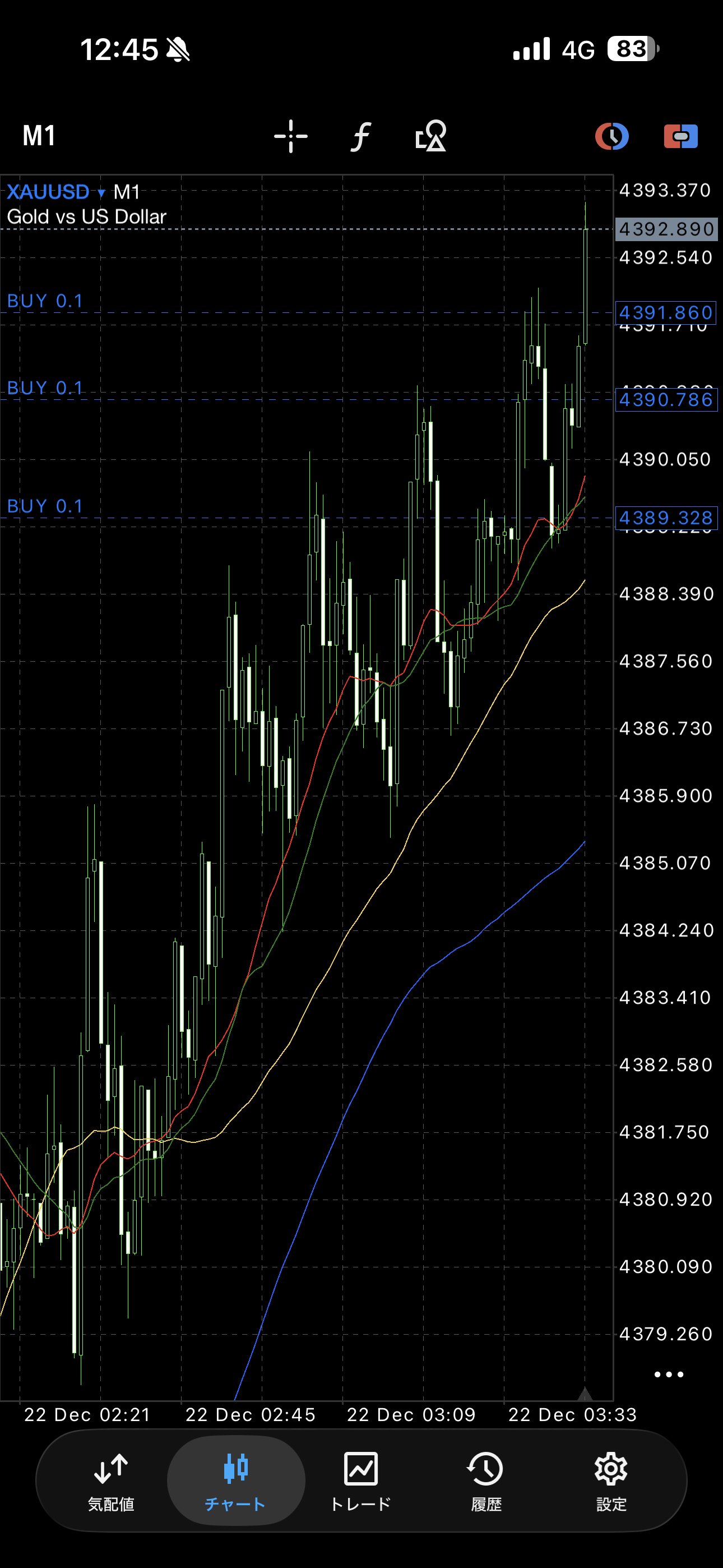Open the three-dot chart options
Viewport: 723px width, 1568px height.
(668, 1375)
